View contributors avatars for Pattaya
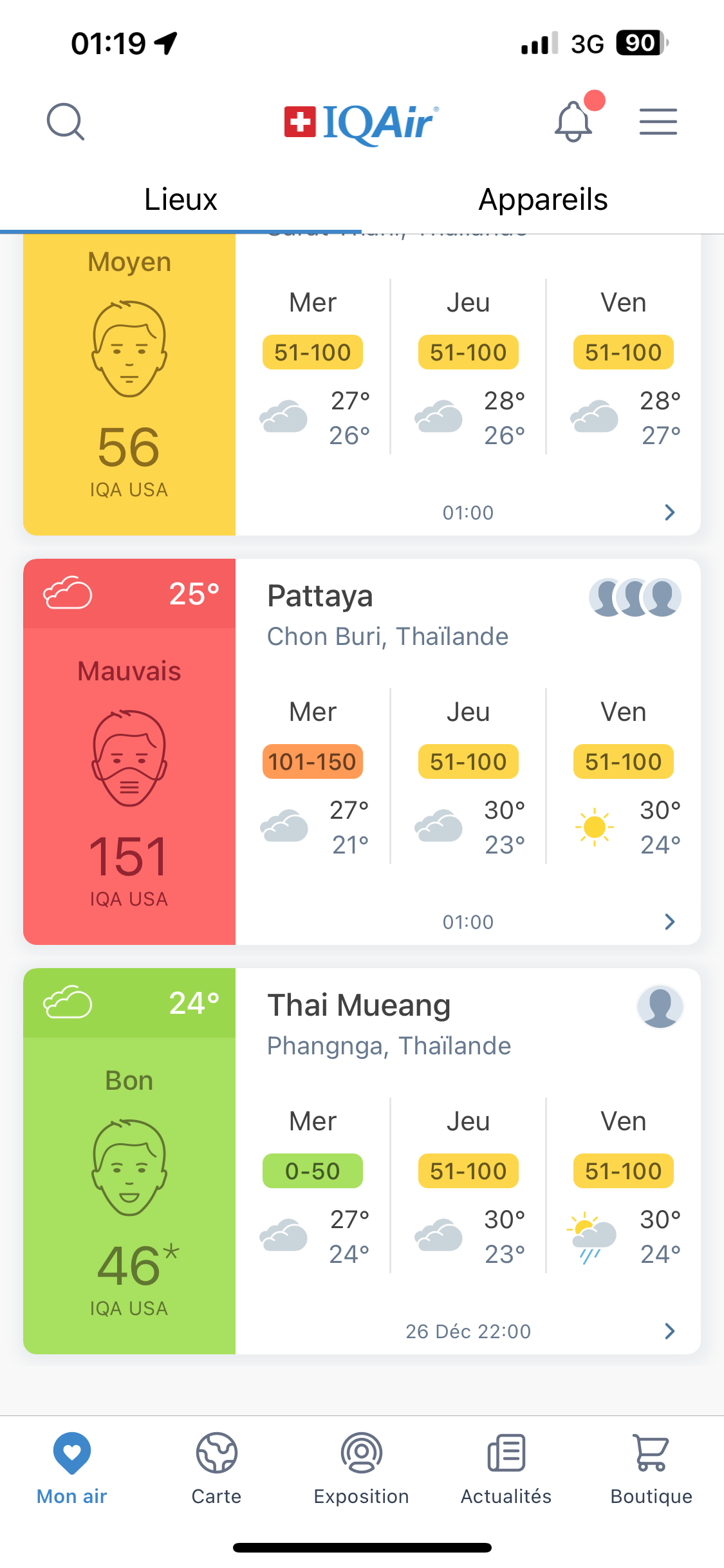Image resolution: width=724 pixels, height=1568 pixels. pos(635,597)
